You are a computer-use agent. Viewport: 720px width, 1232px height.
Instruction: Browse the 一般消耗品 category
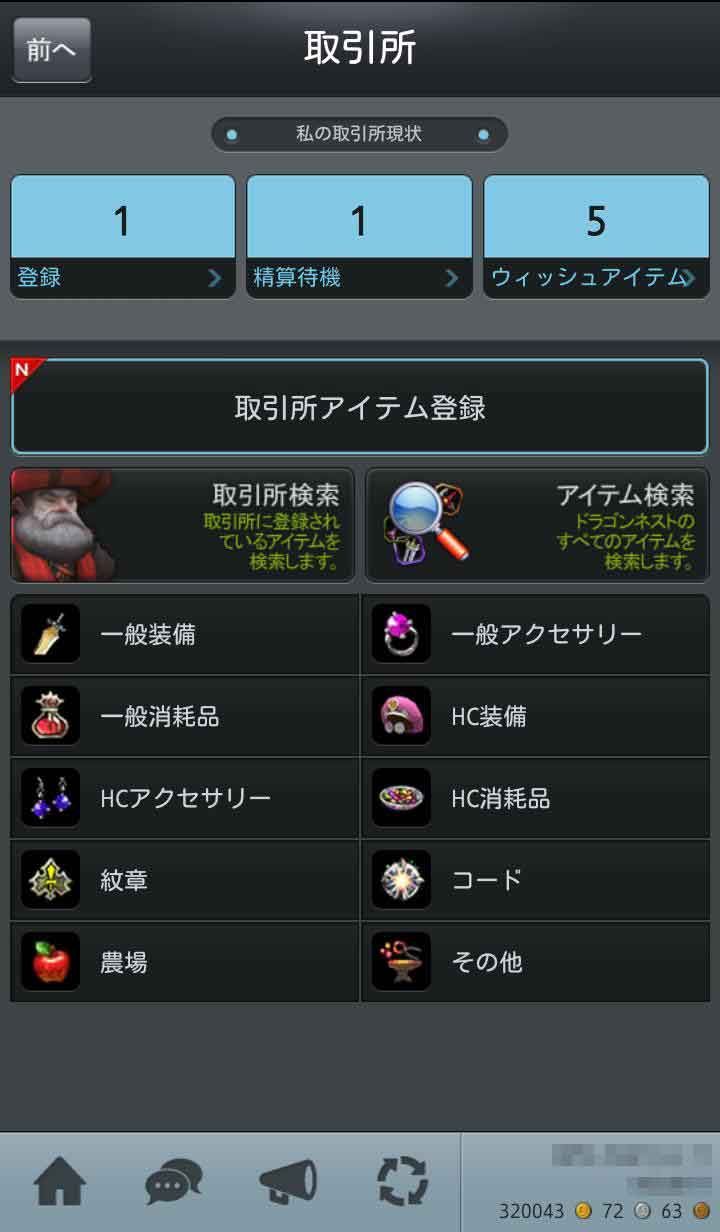(184, 717)
